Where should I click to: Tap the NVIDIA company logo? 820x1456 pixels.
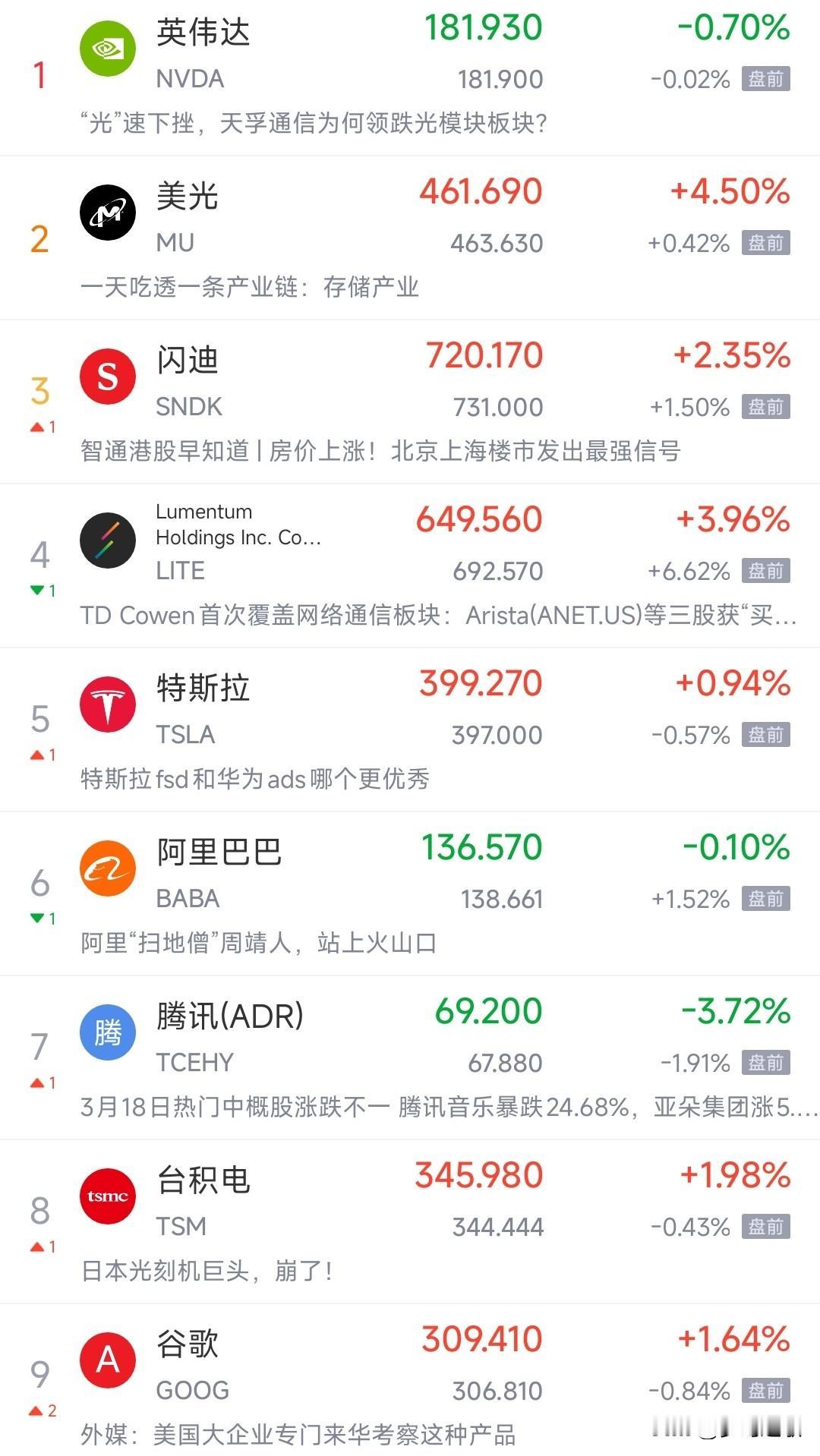108,48
